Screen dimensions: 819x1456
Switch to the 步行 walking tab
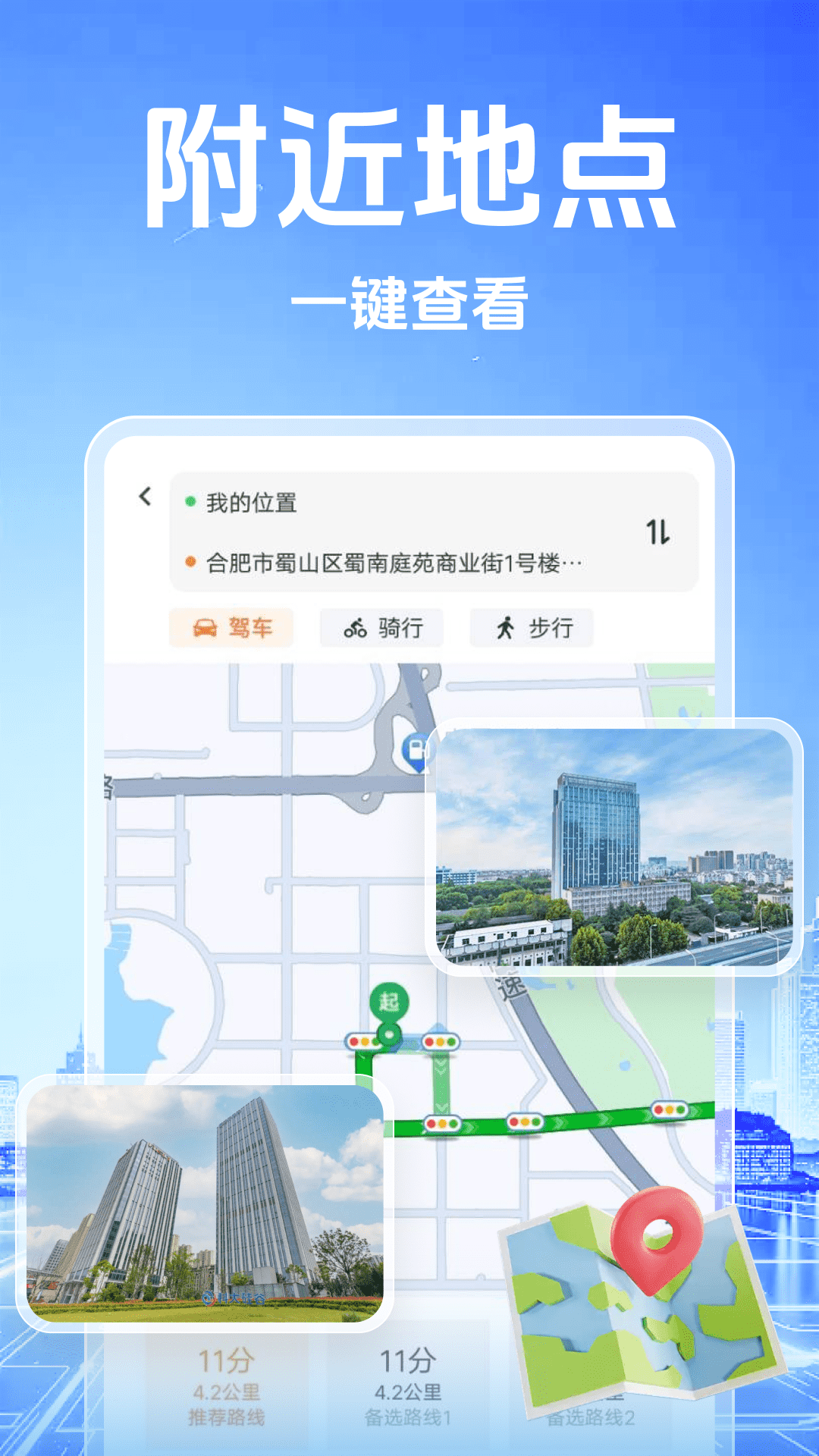click(531, 627)
